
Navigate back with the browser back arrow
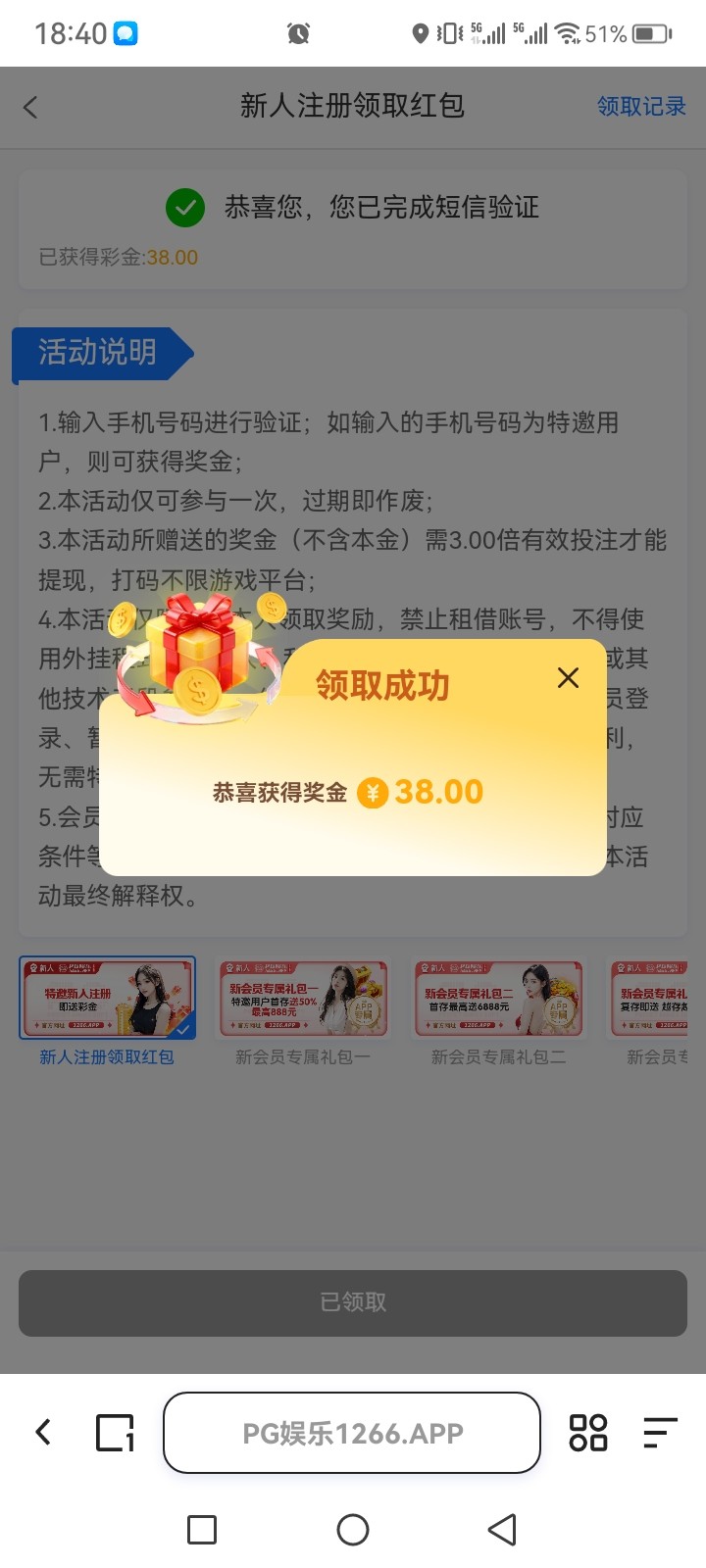tap(43, 1432)
